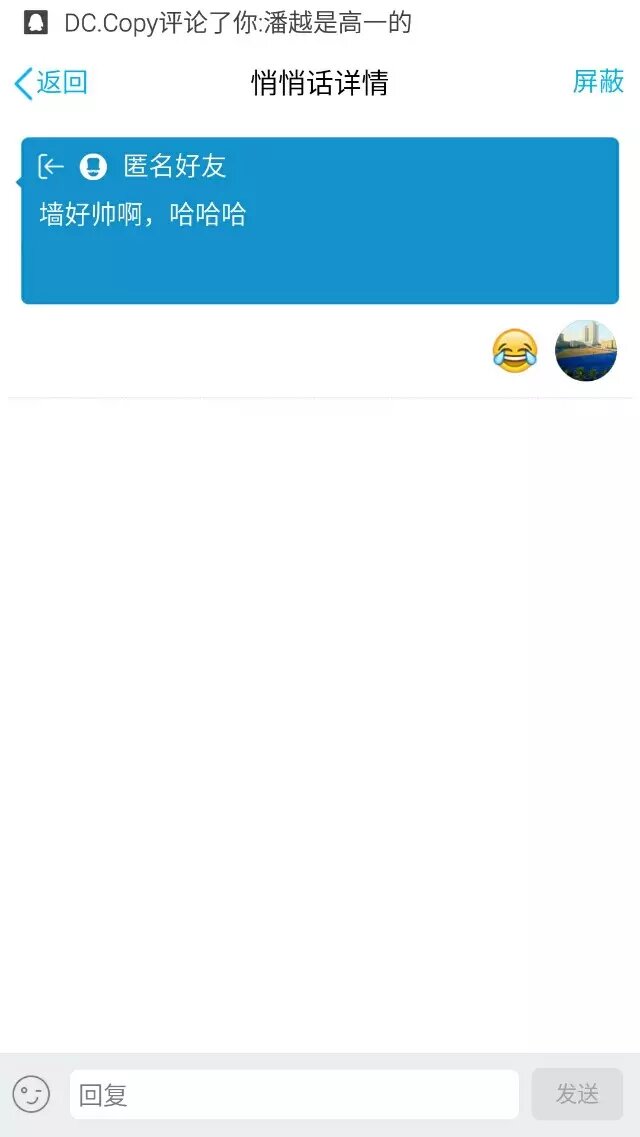Focus the 回复 reply input field

tap(294, 1094)
